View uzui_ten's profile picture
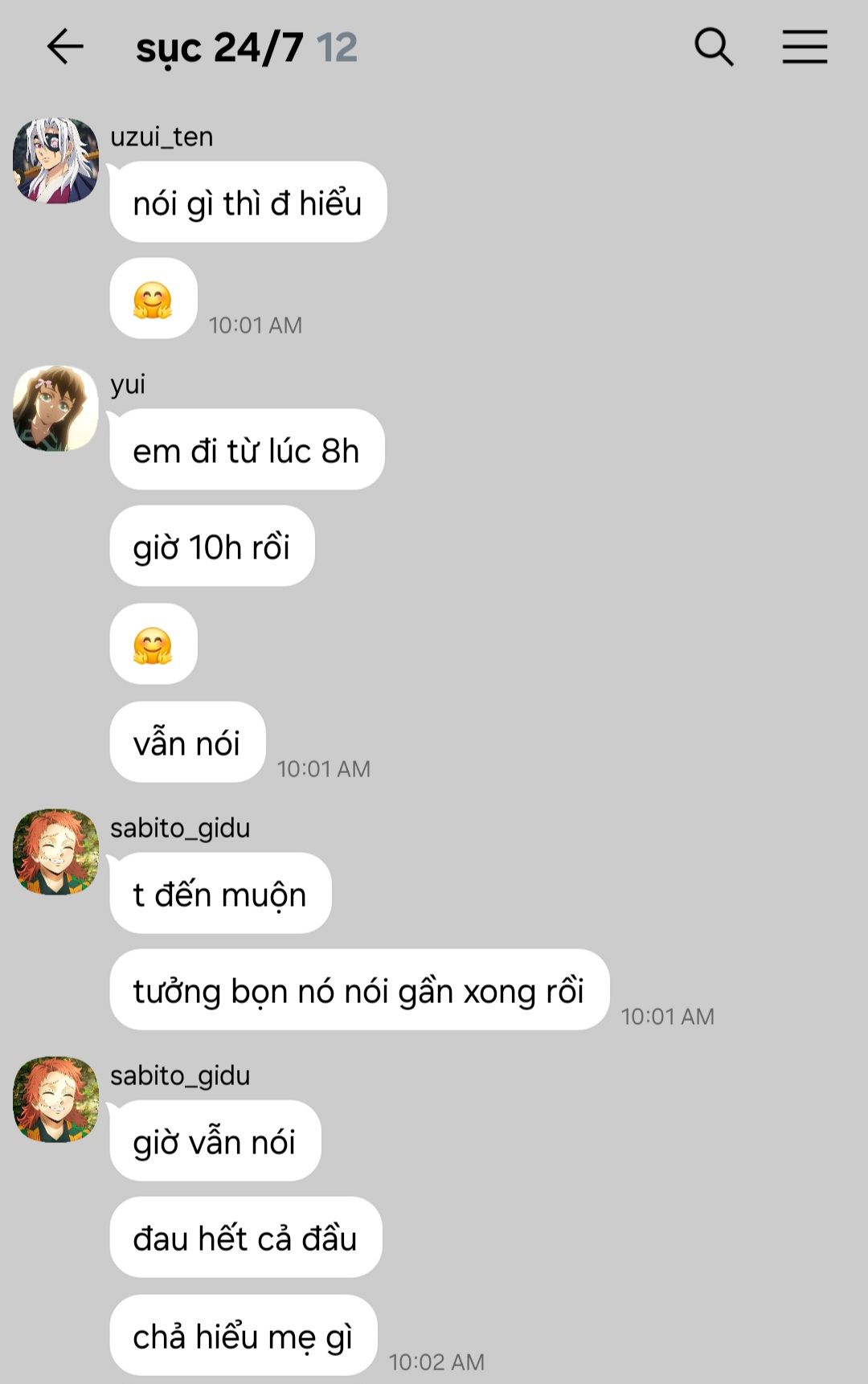Screen dimensions: 868x1384 tap(55, 160)
